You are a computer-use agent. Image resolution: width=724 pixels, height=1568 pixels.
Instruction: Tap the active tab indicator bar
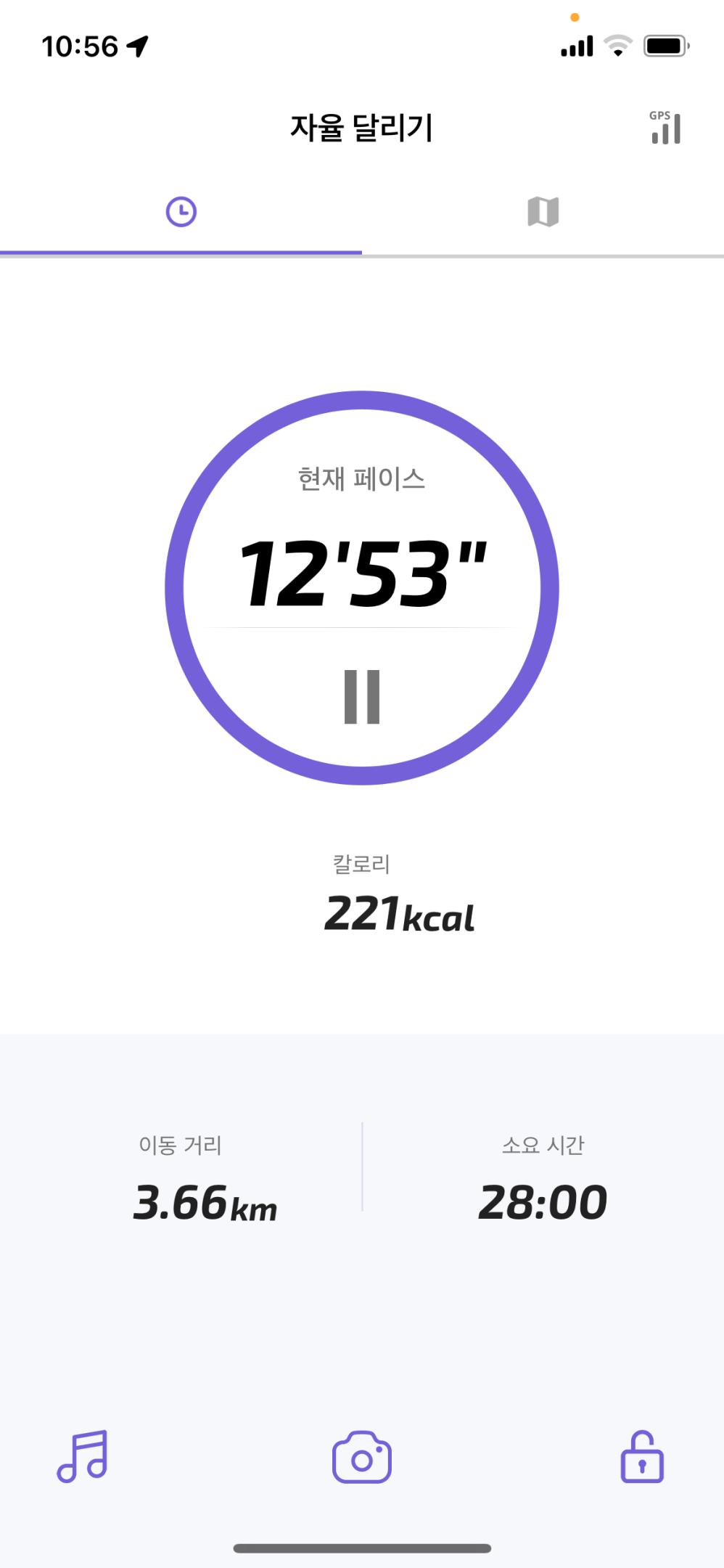[181, 252]
